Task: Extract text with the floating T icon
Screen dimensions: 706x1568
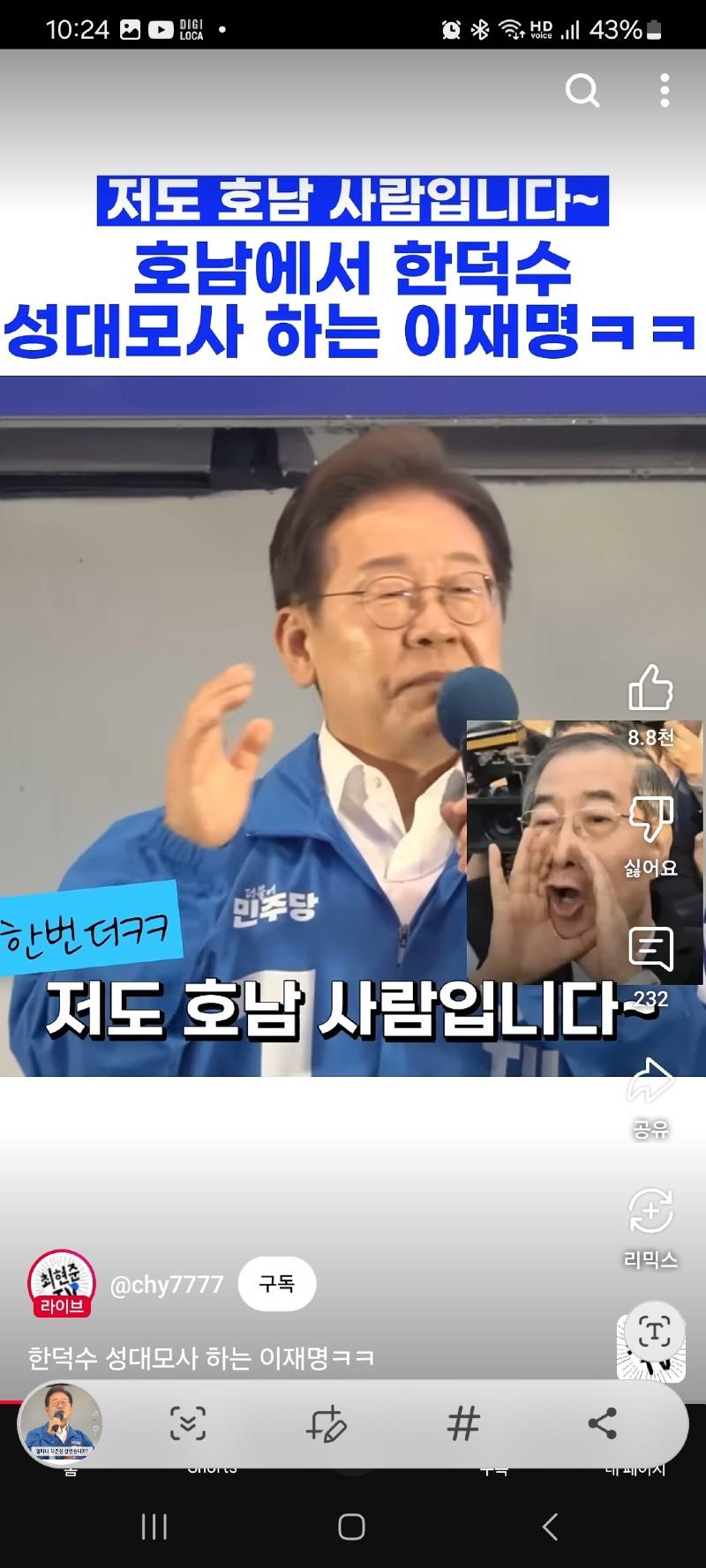Action: [x=653, y=1332]
